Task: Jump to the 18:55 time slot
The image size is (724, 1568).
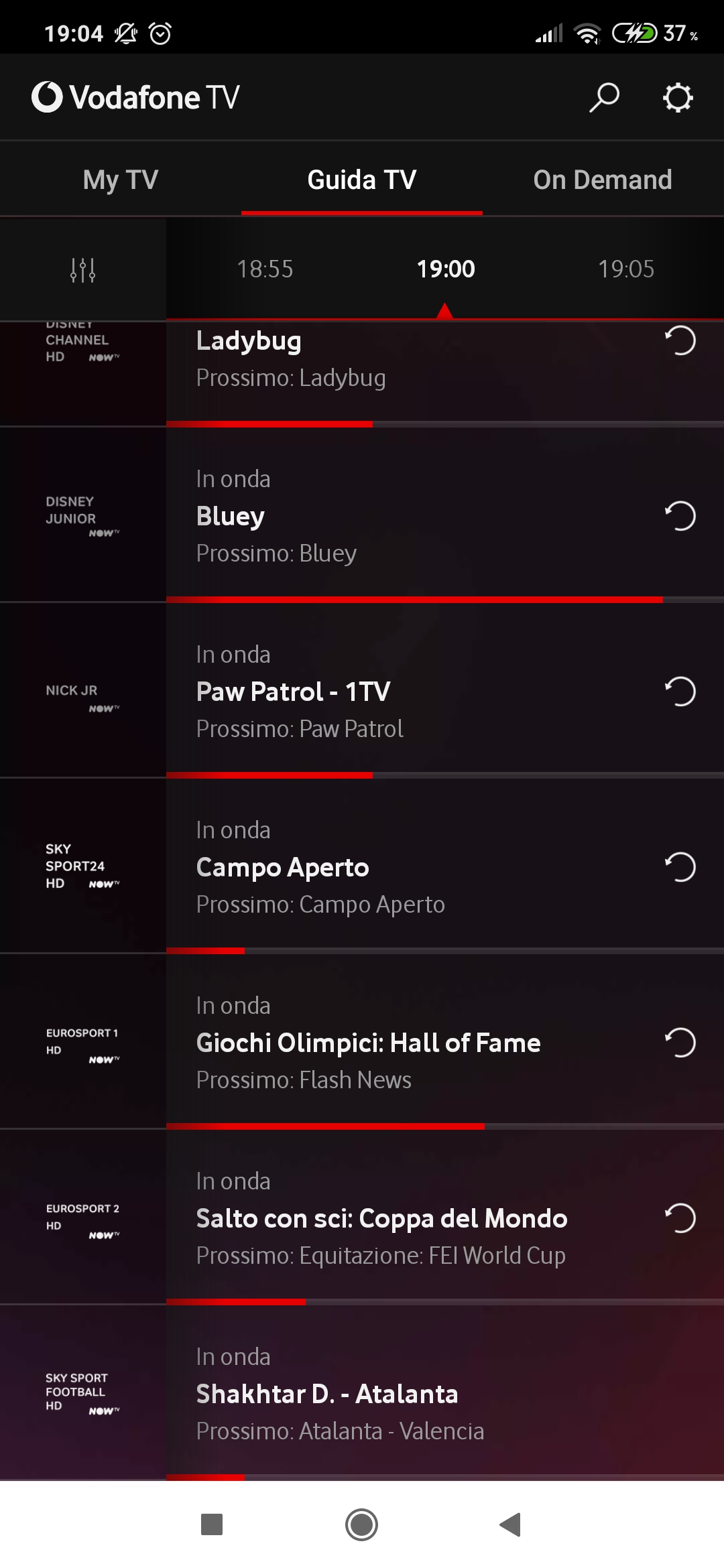Action: coord(265,269)
